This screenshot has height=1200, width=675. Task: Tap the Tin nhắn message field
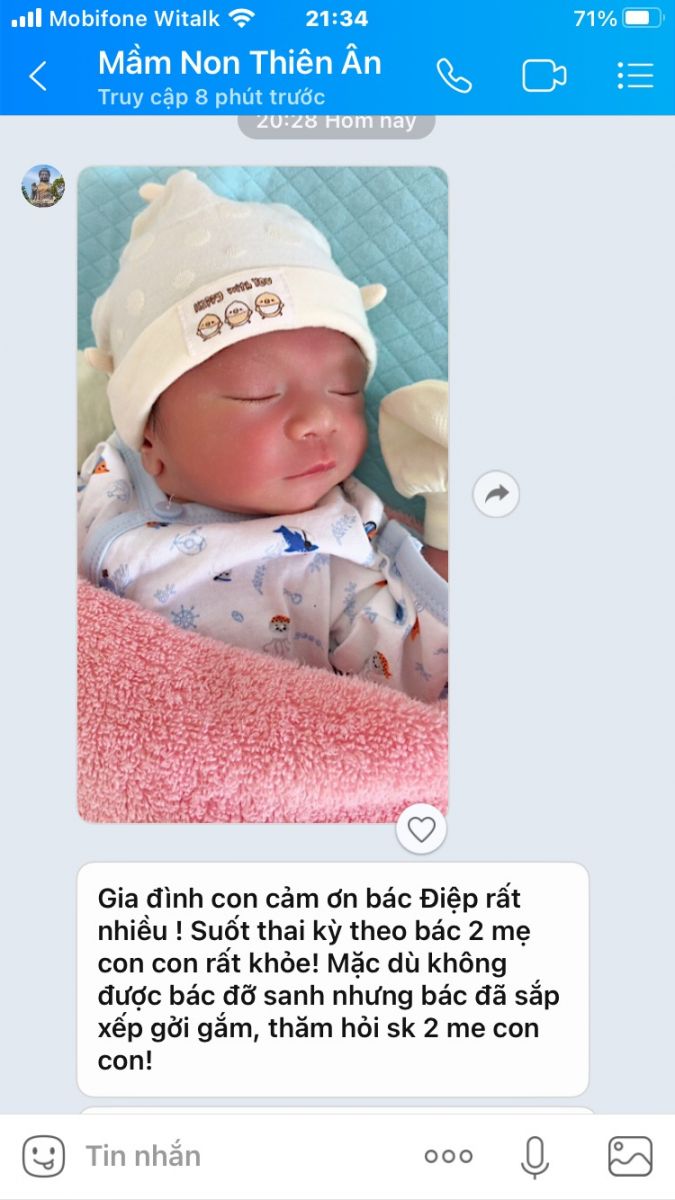tap(240, 1156)
